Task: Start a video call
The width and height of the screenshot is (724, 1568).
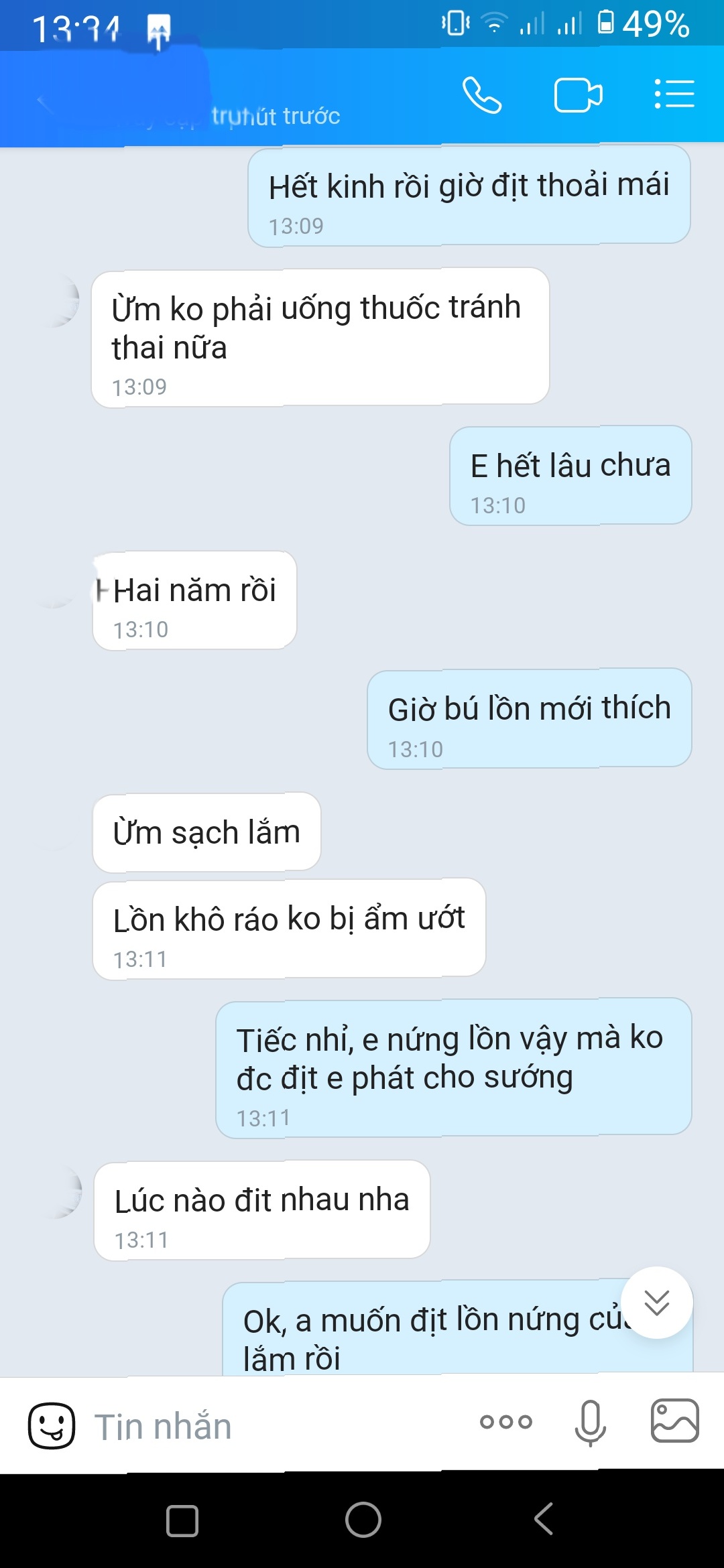Action: pyautogui.click(x=578, y=95)
